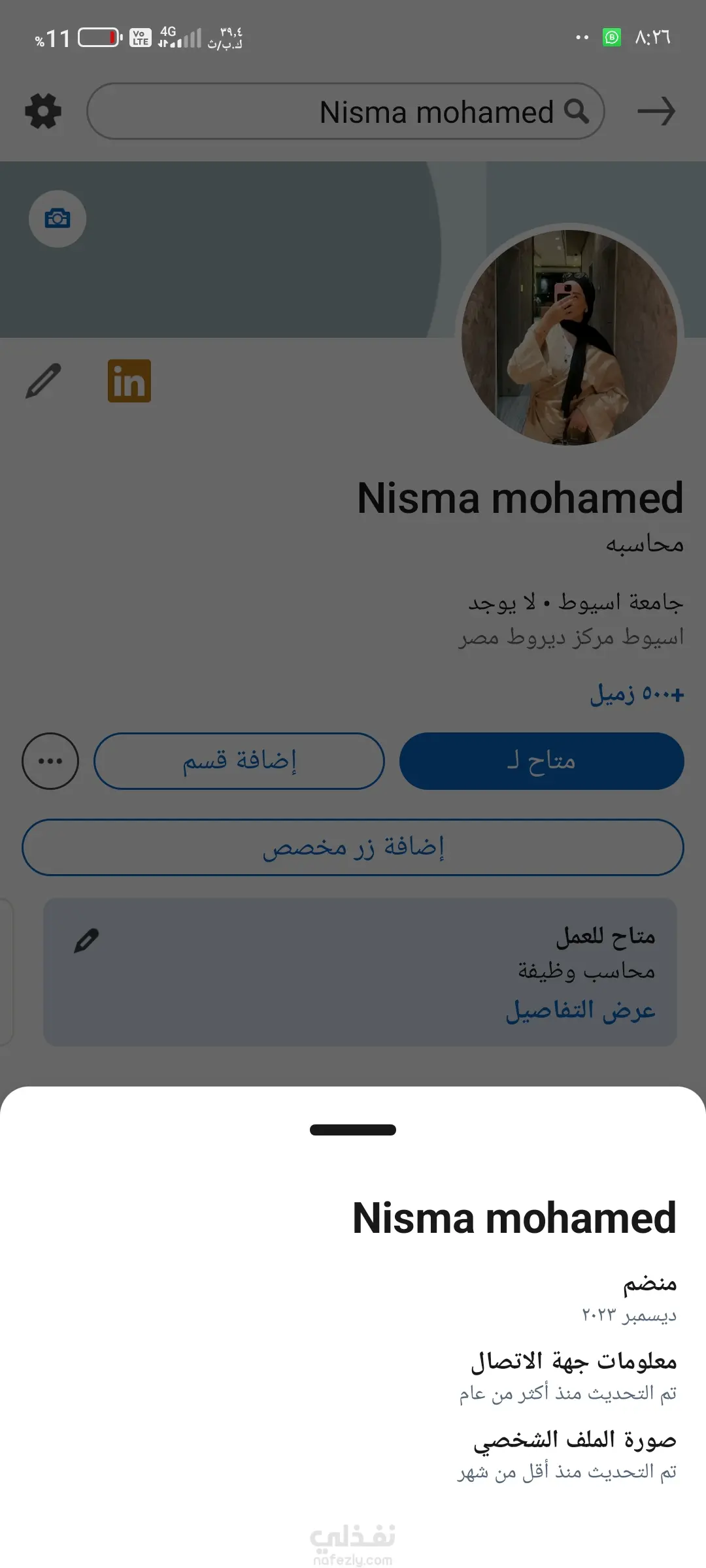Change cover photo via camera icon
This screenshot has height=1568, width=706.
pyautogui.click(x=58, y=219)
